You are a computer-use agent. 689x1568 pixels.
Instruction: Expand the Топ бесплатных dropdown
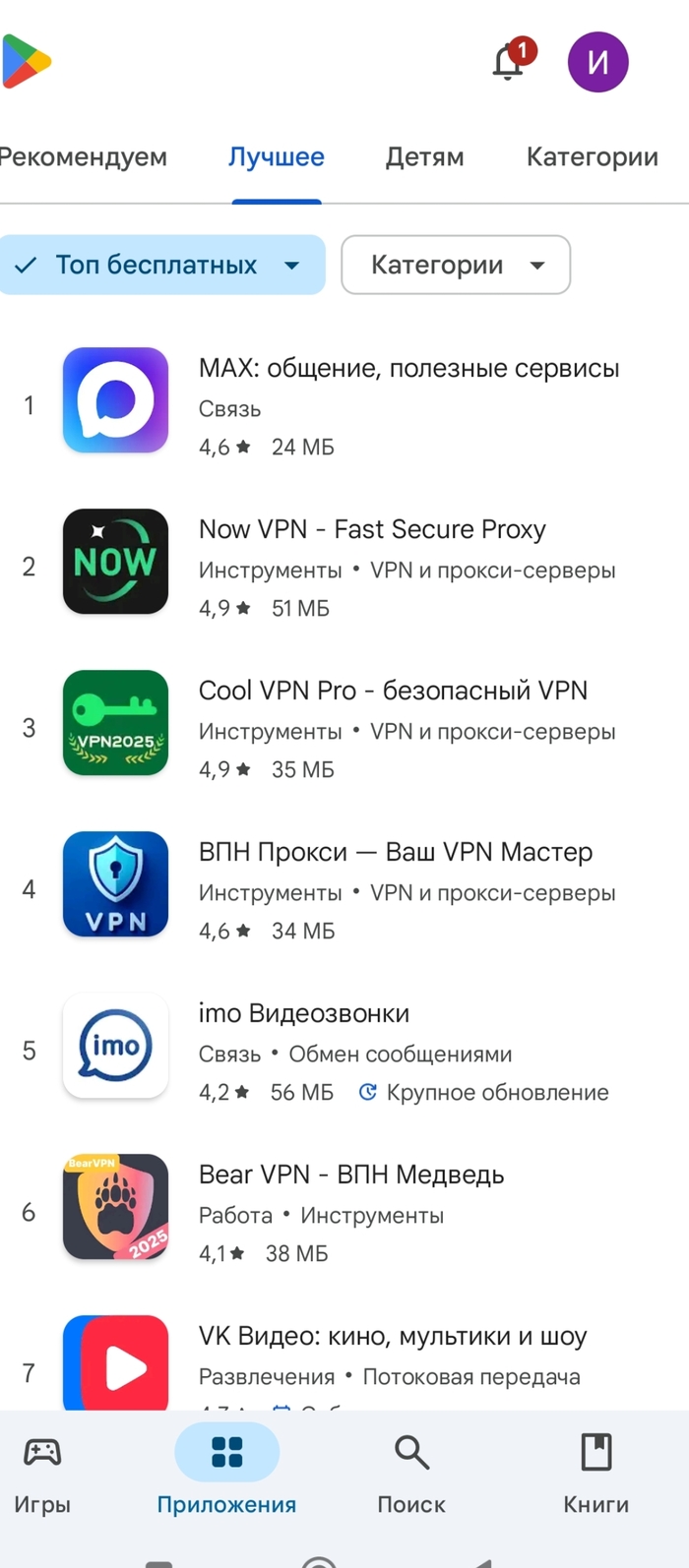[x=162, y=265]
